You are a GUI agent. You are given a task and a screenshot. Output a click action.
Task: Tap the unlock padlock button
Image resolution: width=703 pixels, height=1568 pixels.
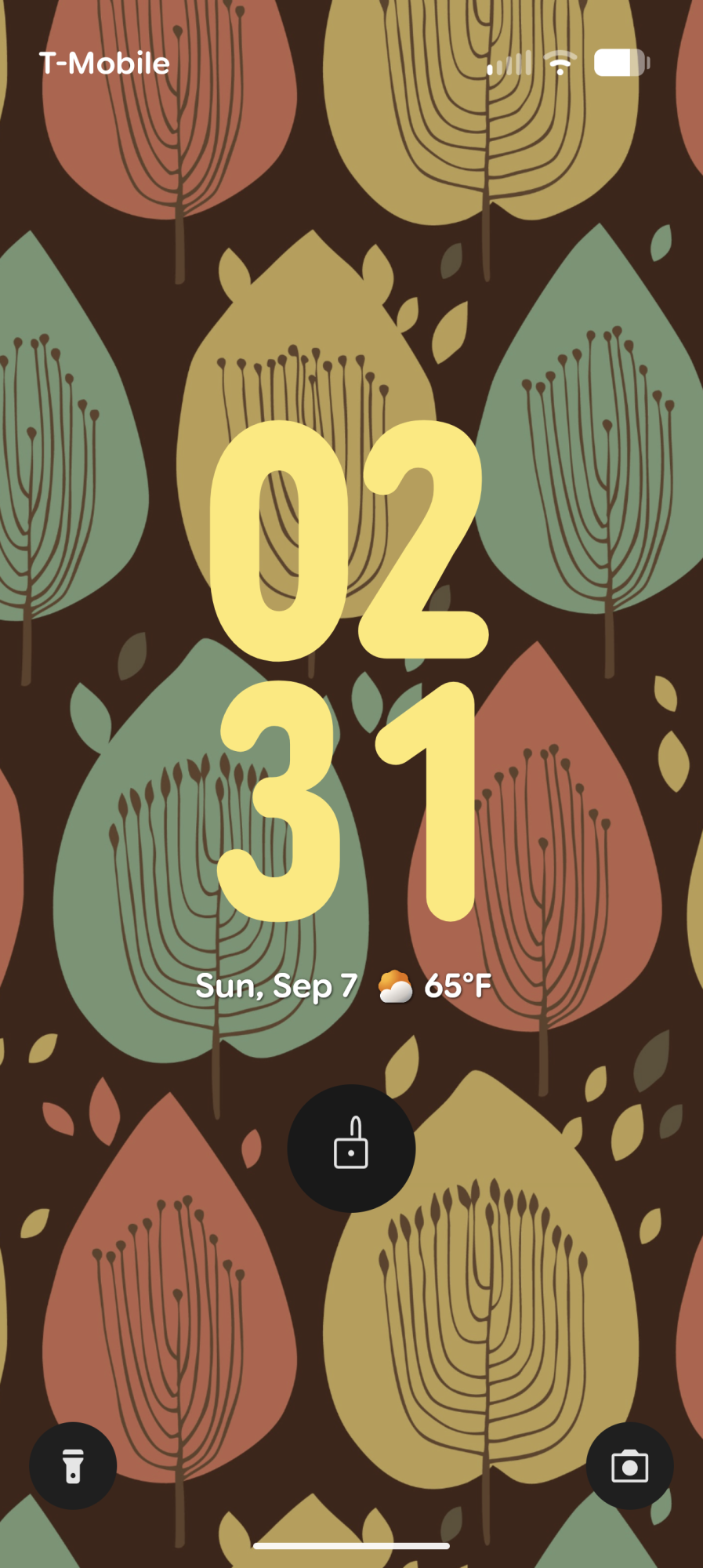tap(351, 1148)
